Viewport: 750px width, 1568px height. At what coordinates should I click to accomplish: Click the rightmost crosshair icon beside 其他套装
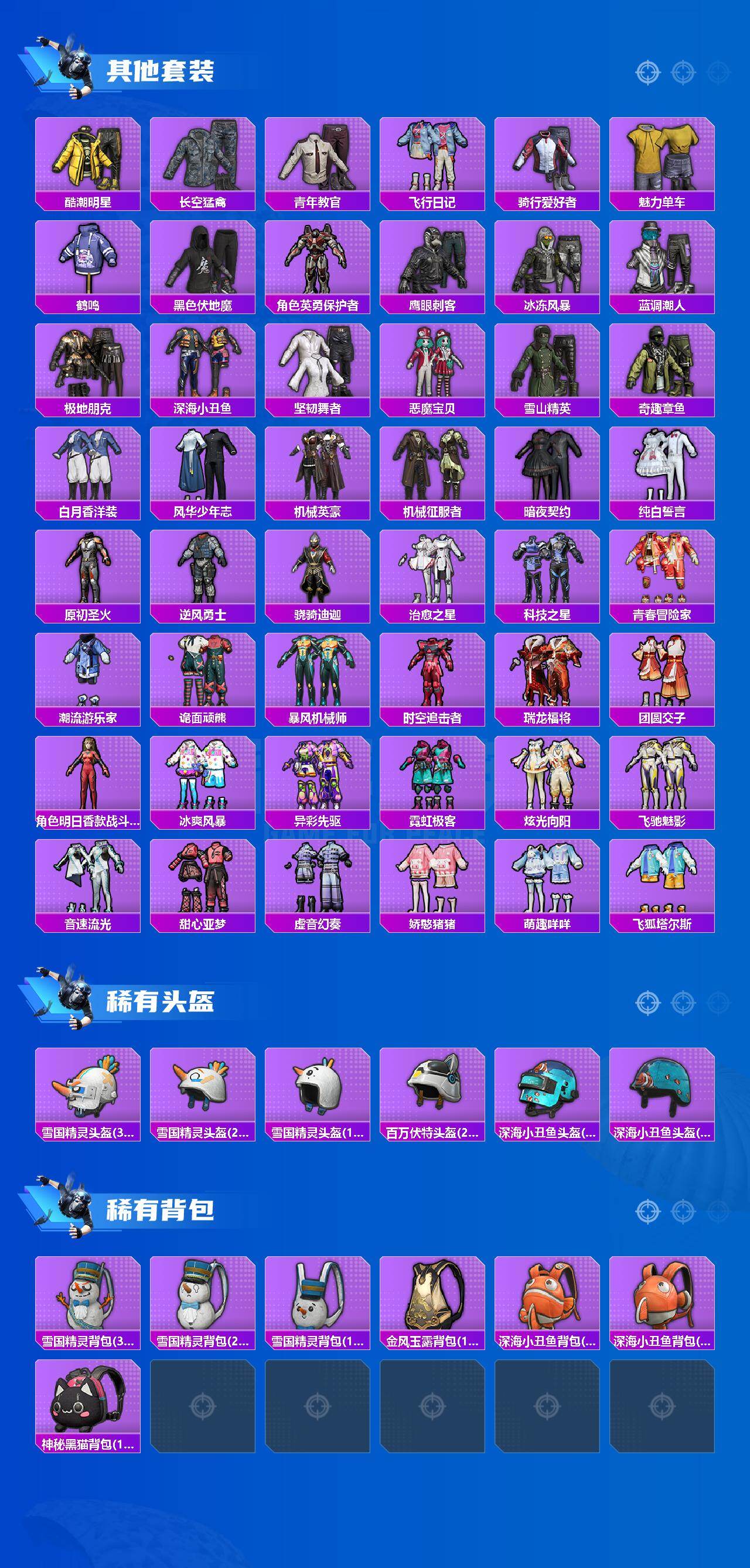coord(718,72)
